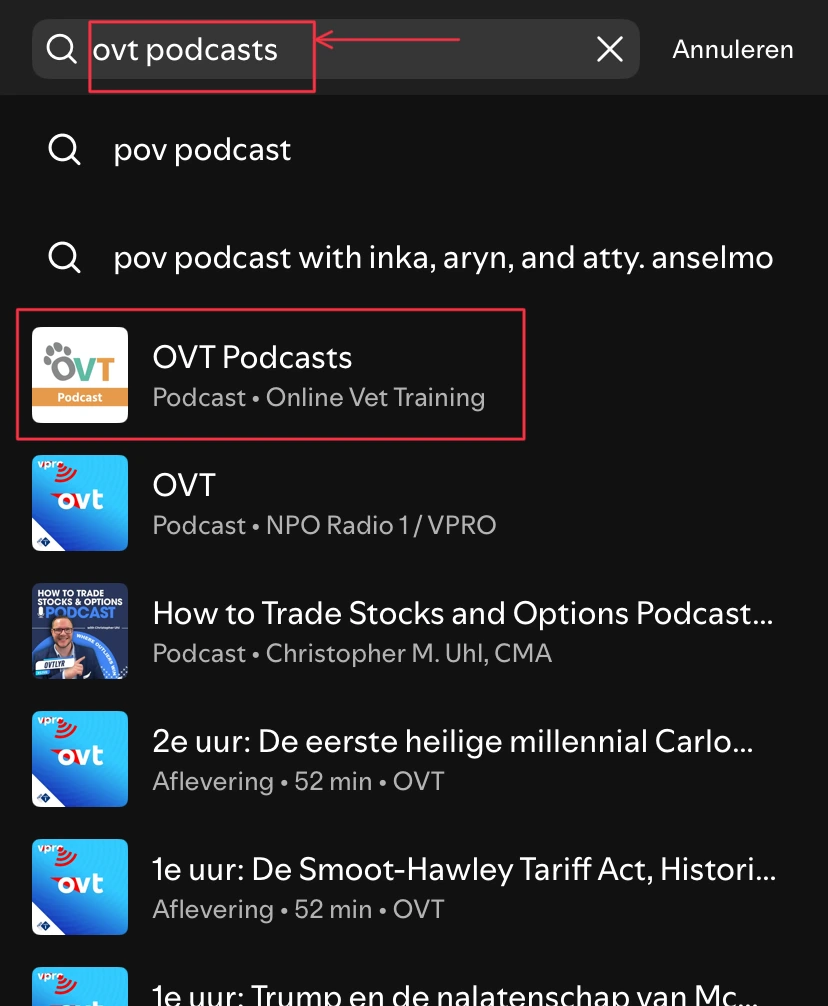Tap the search field containing 'ovt podcasts'
828x1006 pixels.
[x=330, y=49]
